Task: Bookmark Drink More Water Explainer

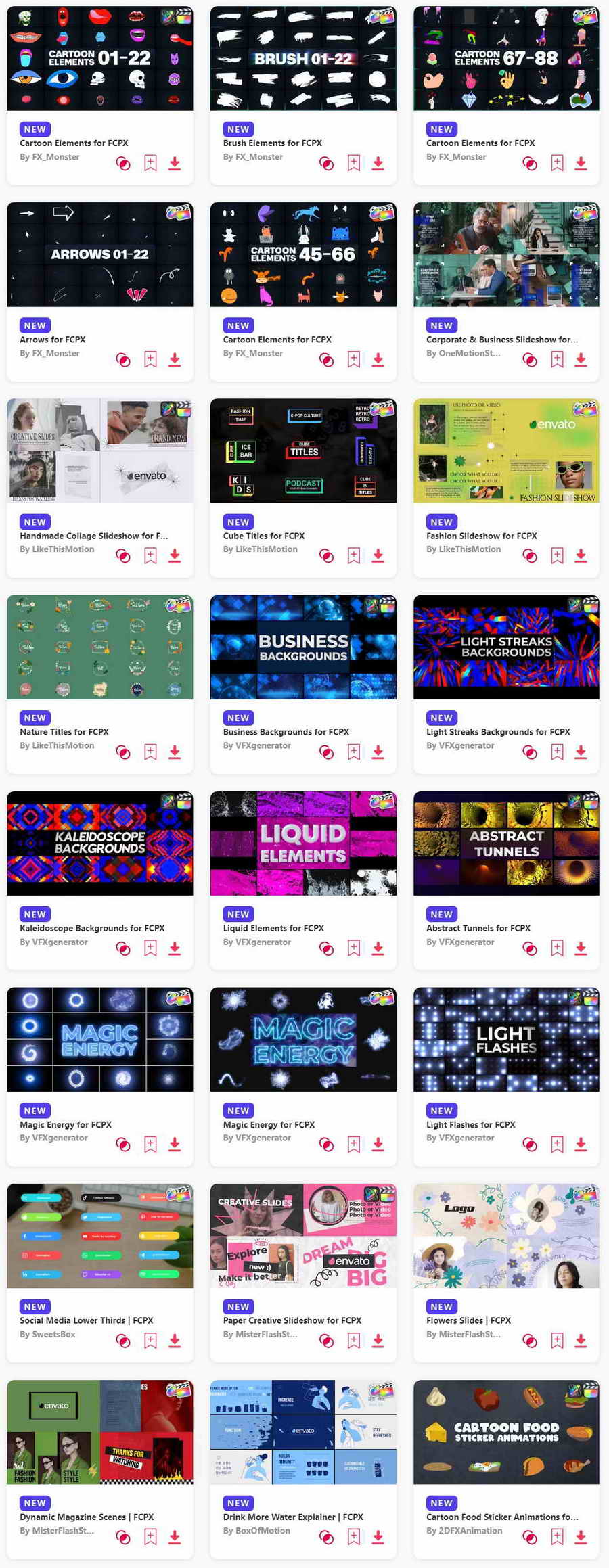Action: coord(353,1537)
